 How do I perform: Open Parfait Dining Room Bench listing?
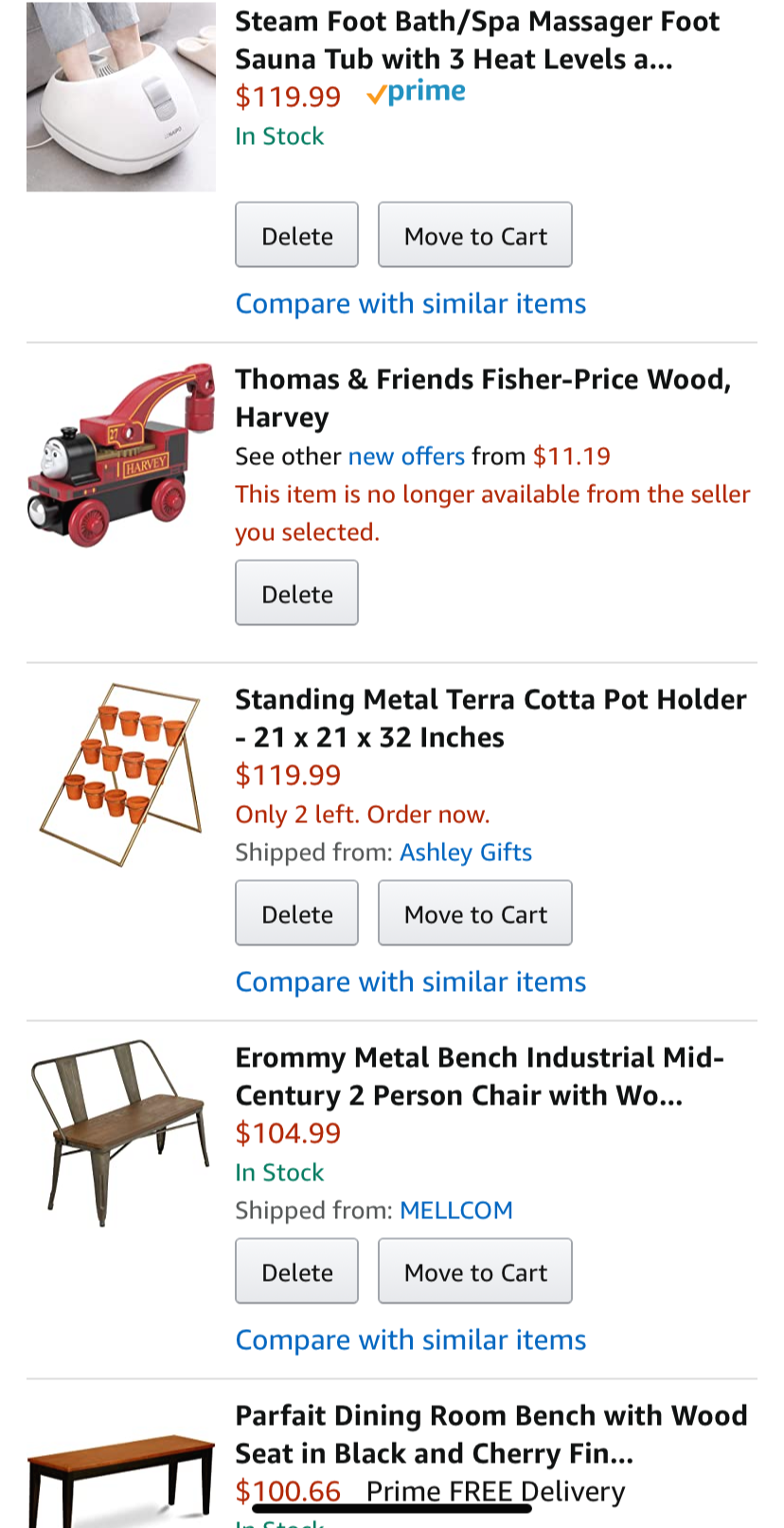[x=490, y=1434]
